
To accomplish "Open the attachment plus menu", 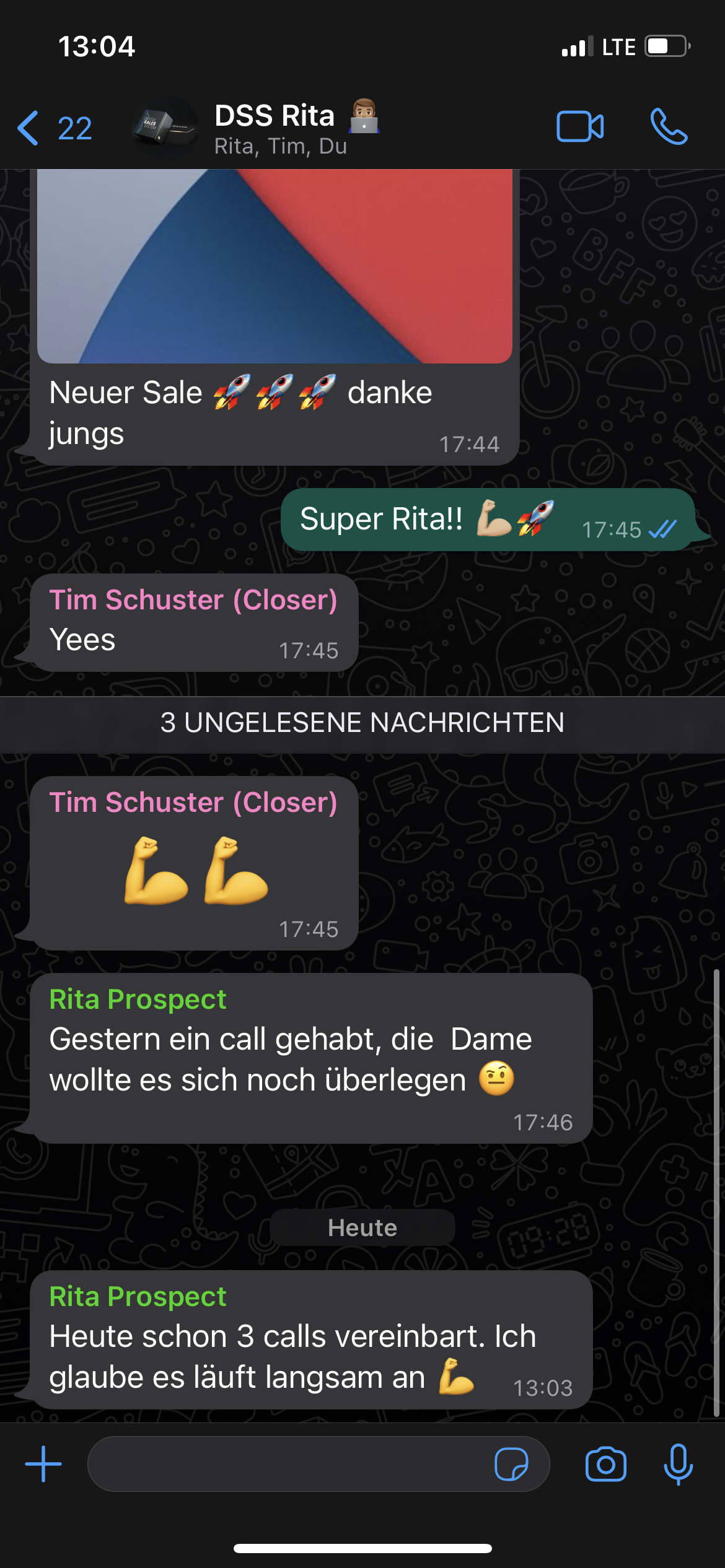I will [x=43, y=1464].
